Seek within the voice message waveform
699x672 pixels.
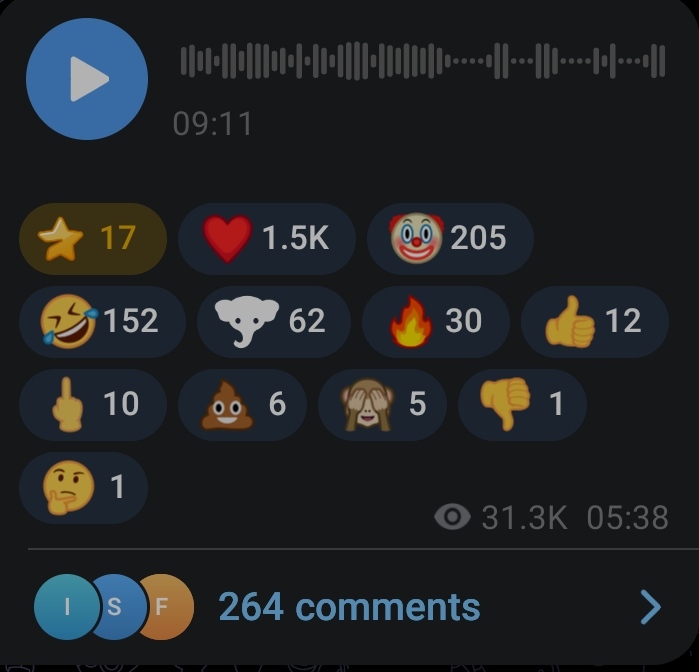point(423,61)
